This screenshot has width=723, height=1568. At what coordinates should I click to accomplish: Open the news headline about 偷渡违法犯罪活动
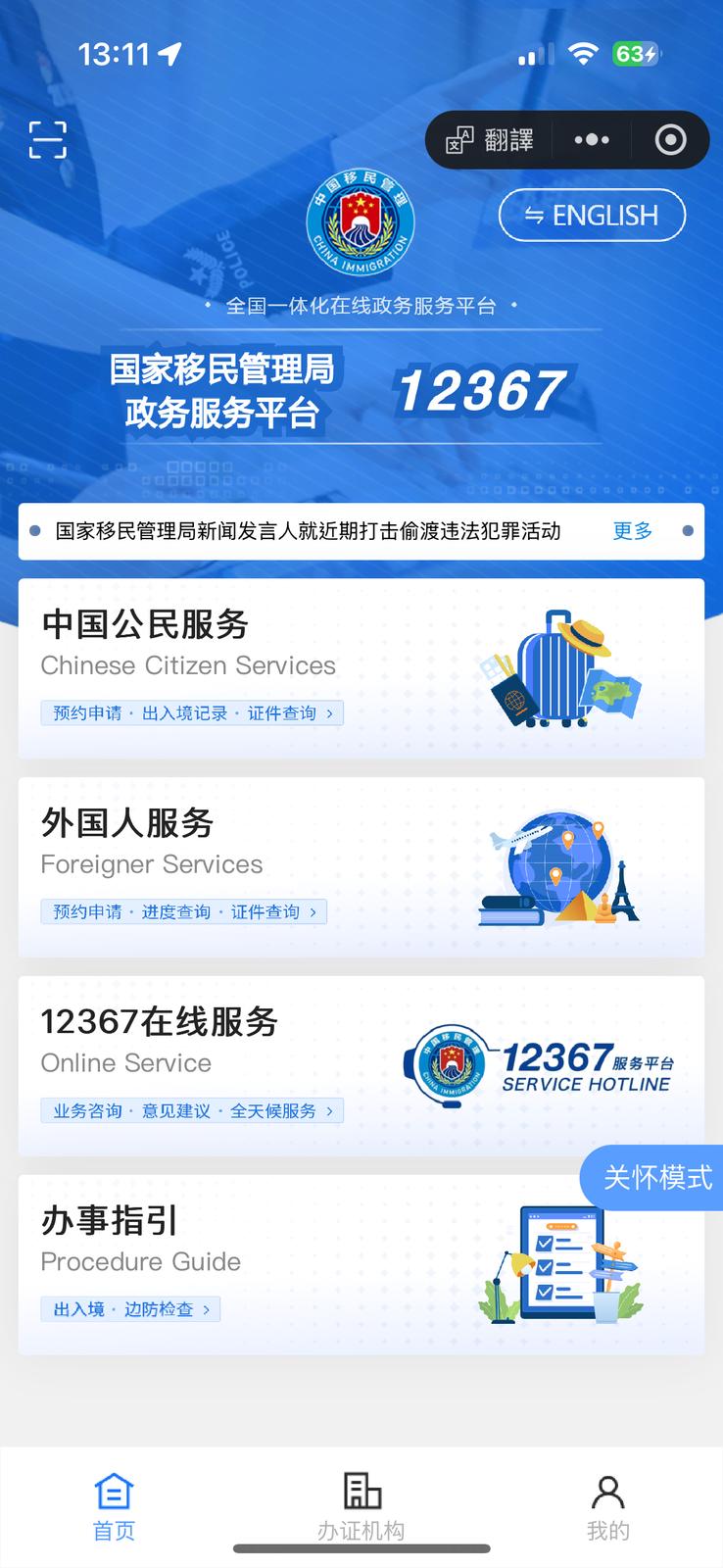coord(308,531)
